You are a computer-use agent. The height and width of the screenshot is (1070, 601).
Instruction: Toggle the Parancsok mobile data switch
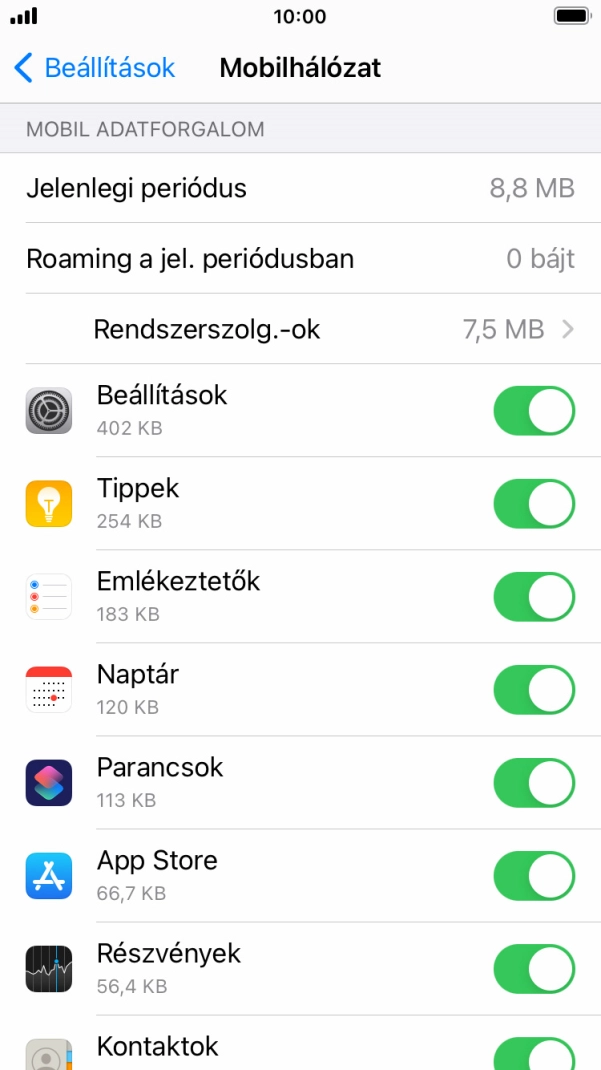pos(534,783)
